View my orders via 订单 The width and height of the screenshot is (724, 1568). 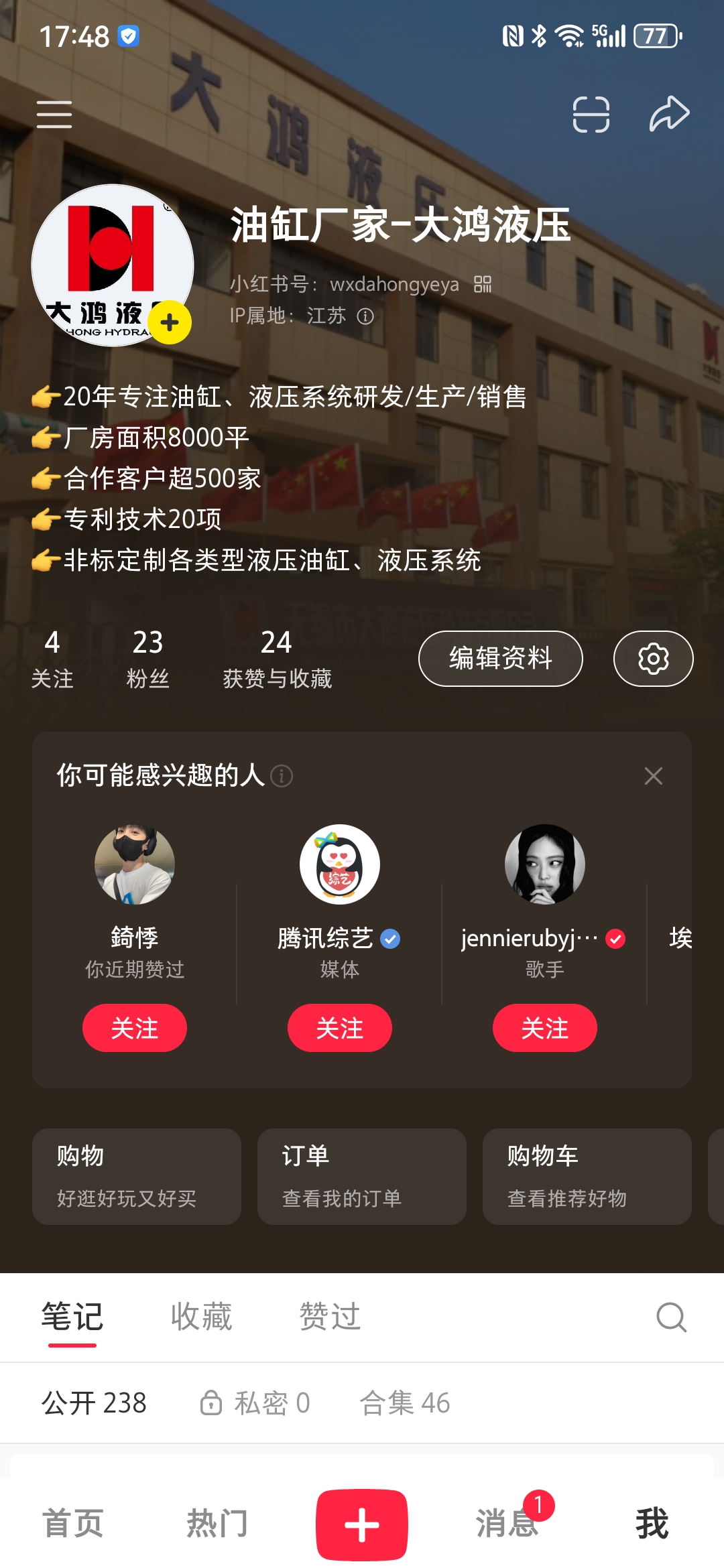pos(362,1176)
